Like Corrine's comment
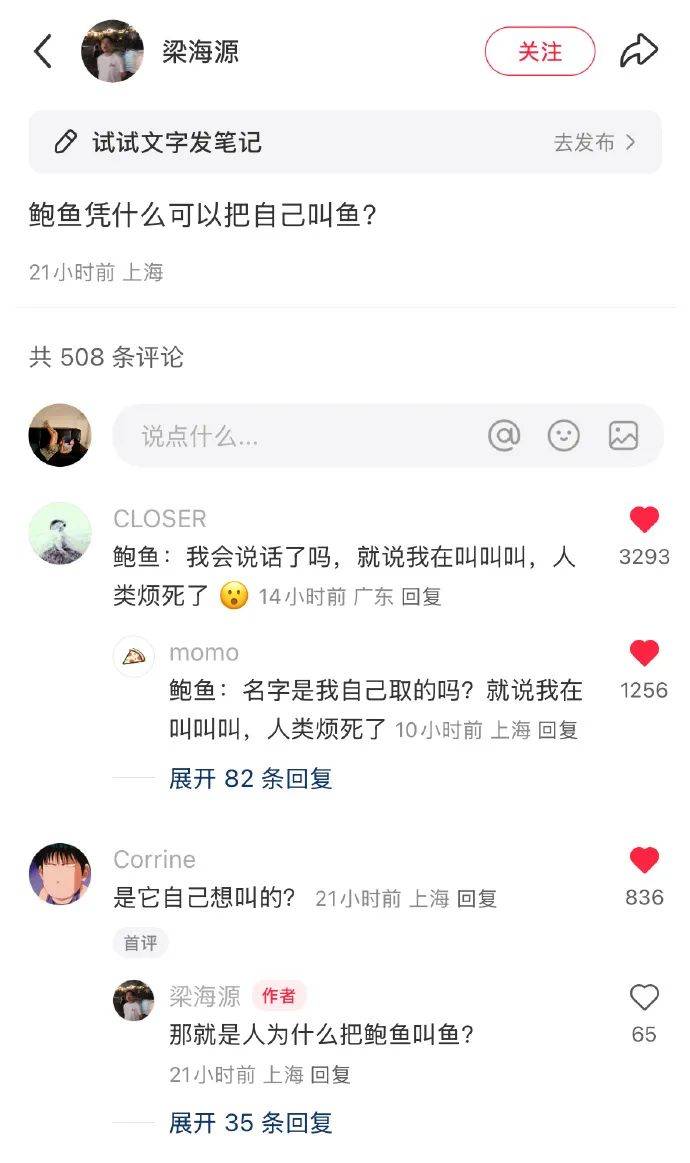 point(644,861)
